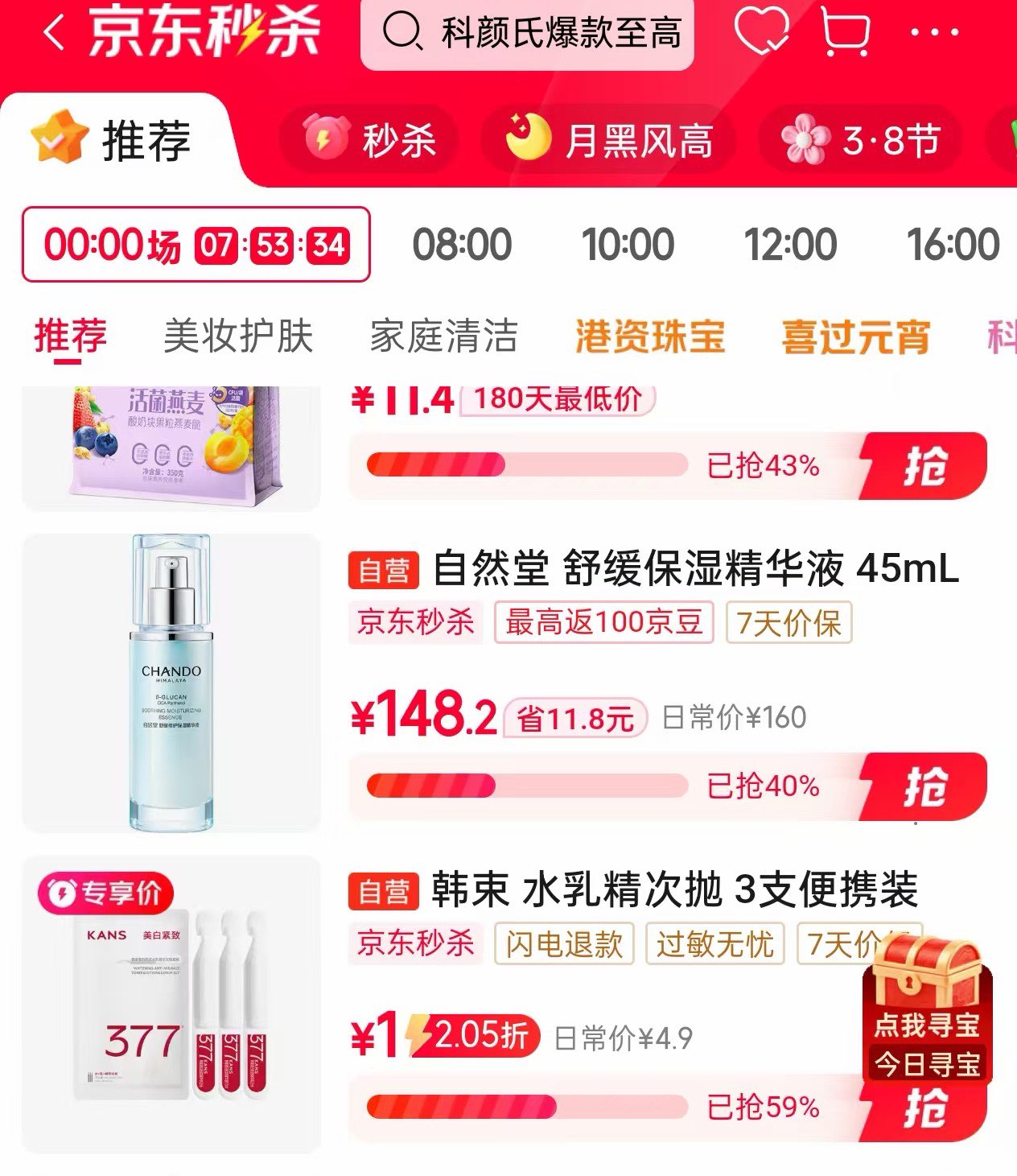Image resolution: width=1017 pixels, height=1176 pixels.
Task: Tap 抢 on the ¥11.4 oatmeal item
Action: [x=924, y=466]
